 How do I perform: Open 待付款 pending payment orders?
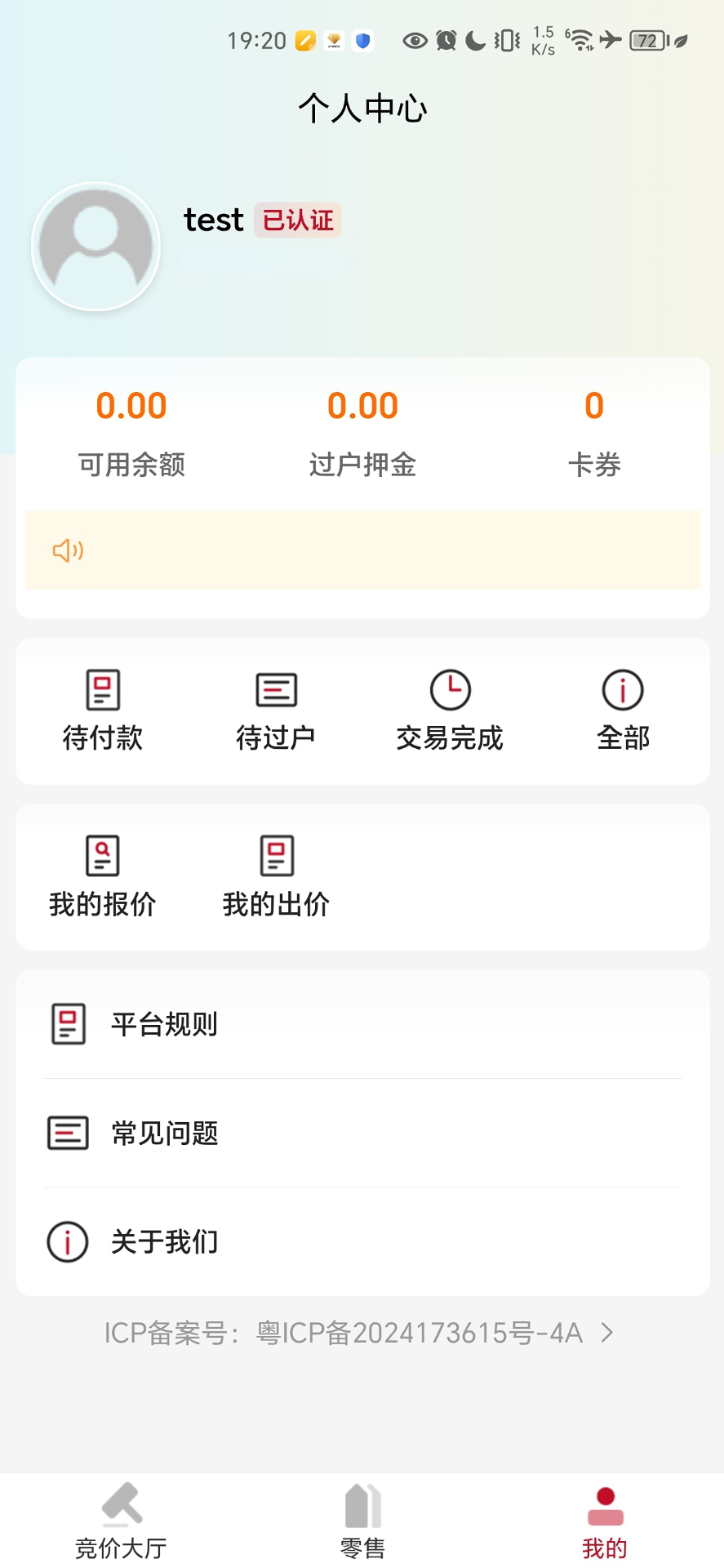[x=102, y=710]
